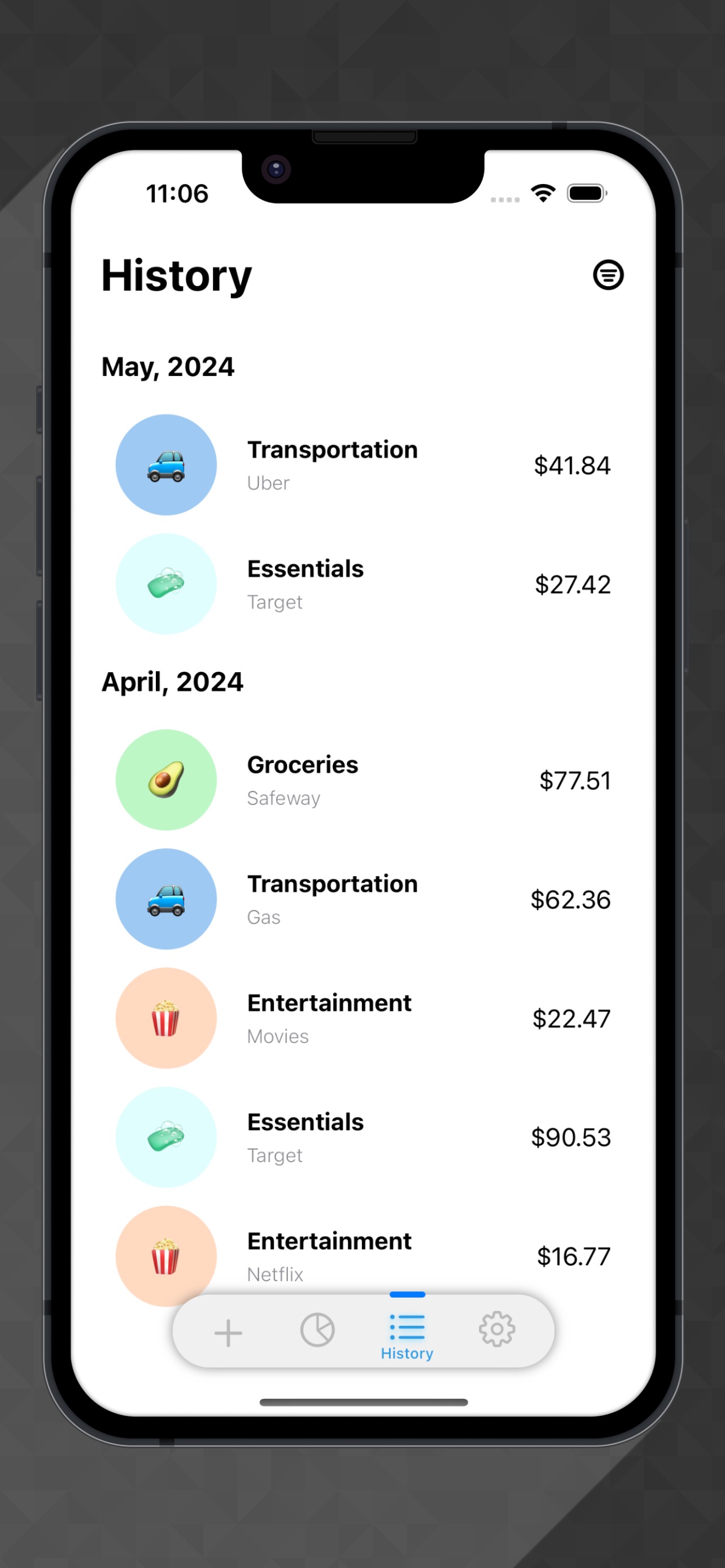View the Movies Entertainment expense
725x1568 pixels.
(x=363, y=1018)
